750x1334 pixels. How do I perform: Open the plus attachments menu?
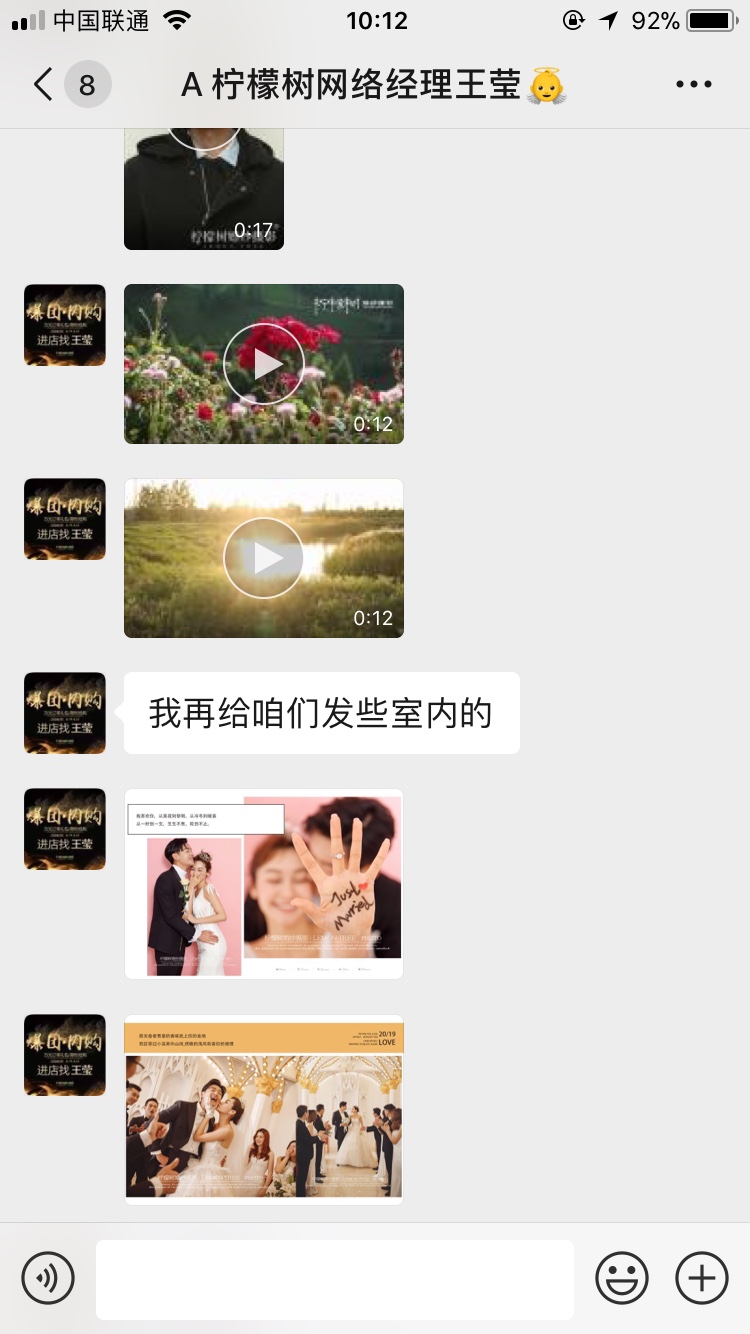[x=702, y=1278]
